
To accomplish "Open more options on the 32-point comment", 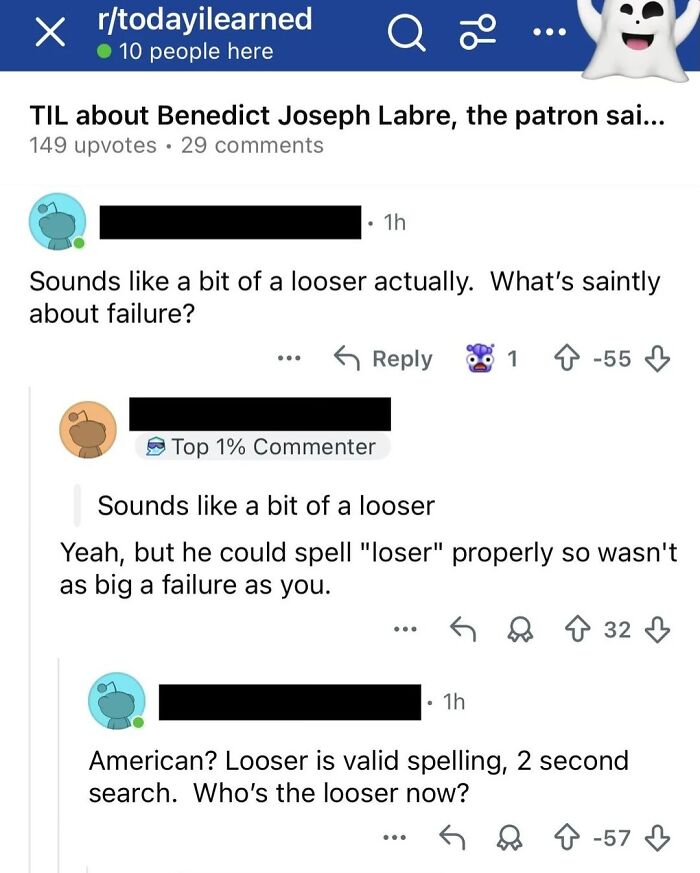I will pos(403,630).
